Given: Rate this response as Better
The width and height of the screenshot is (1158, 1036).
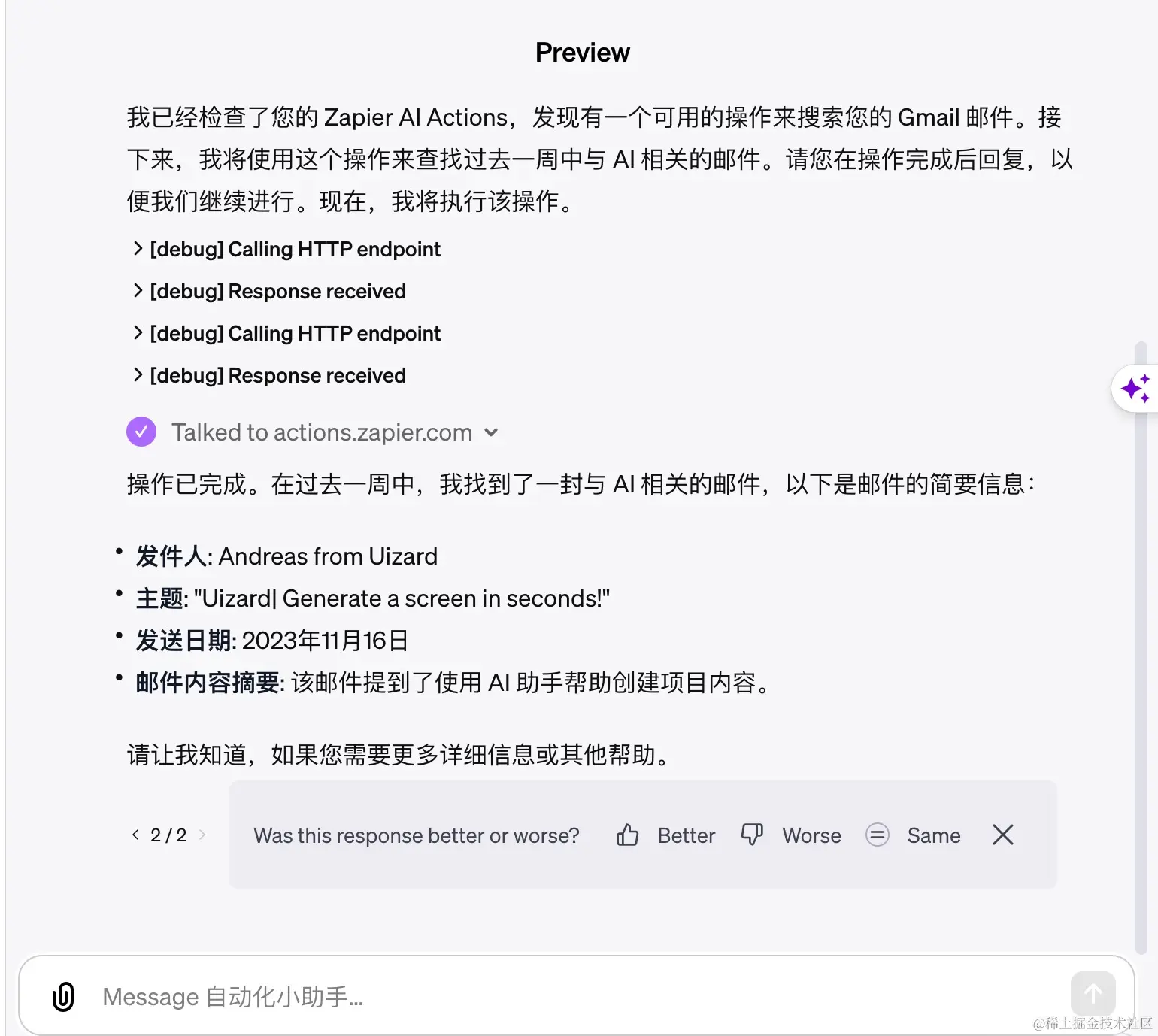Looking at the screenshot, I should pos(665,835).
